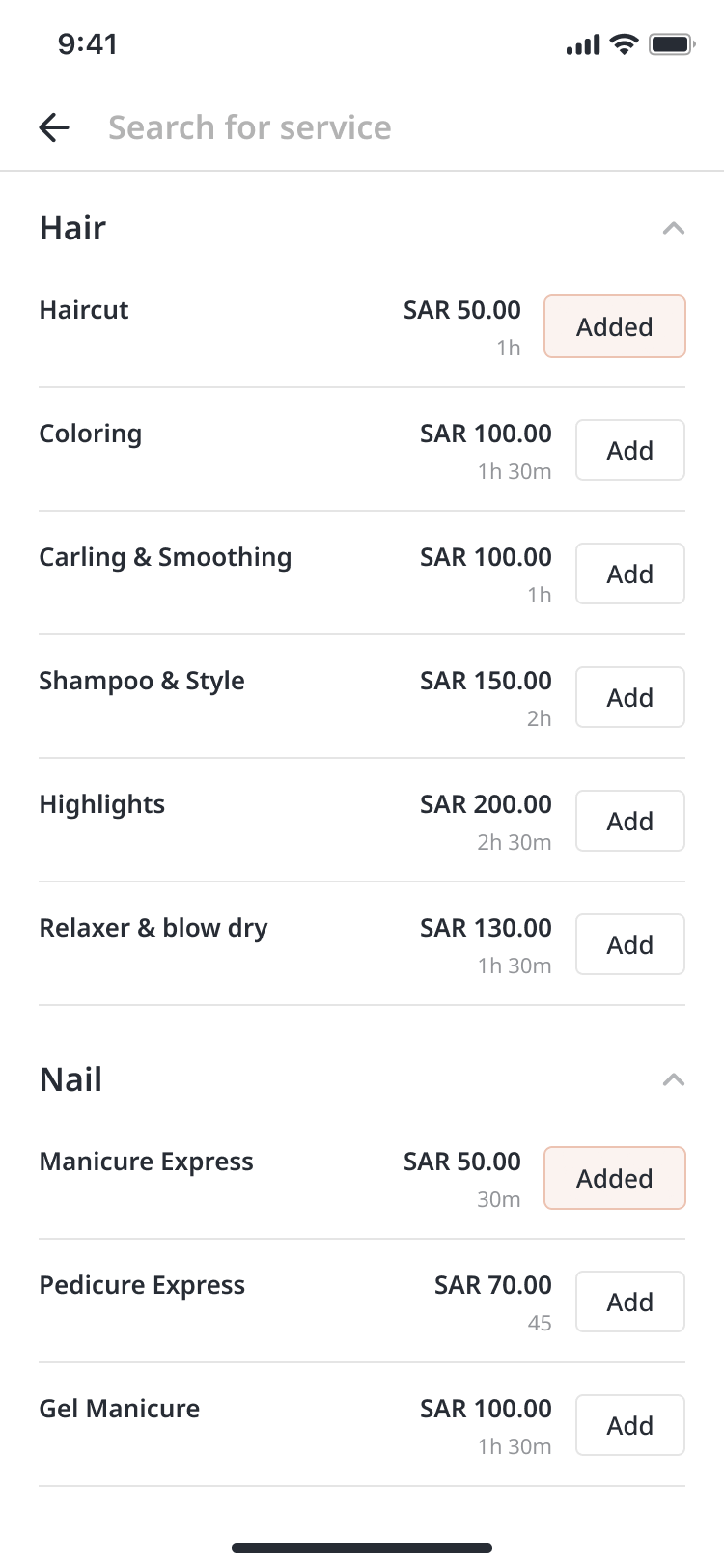724x1568 pixels.
Task: Collapse the Hair section
Action: tap(674, 229)
